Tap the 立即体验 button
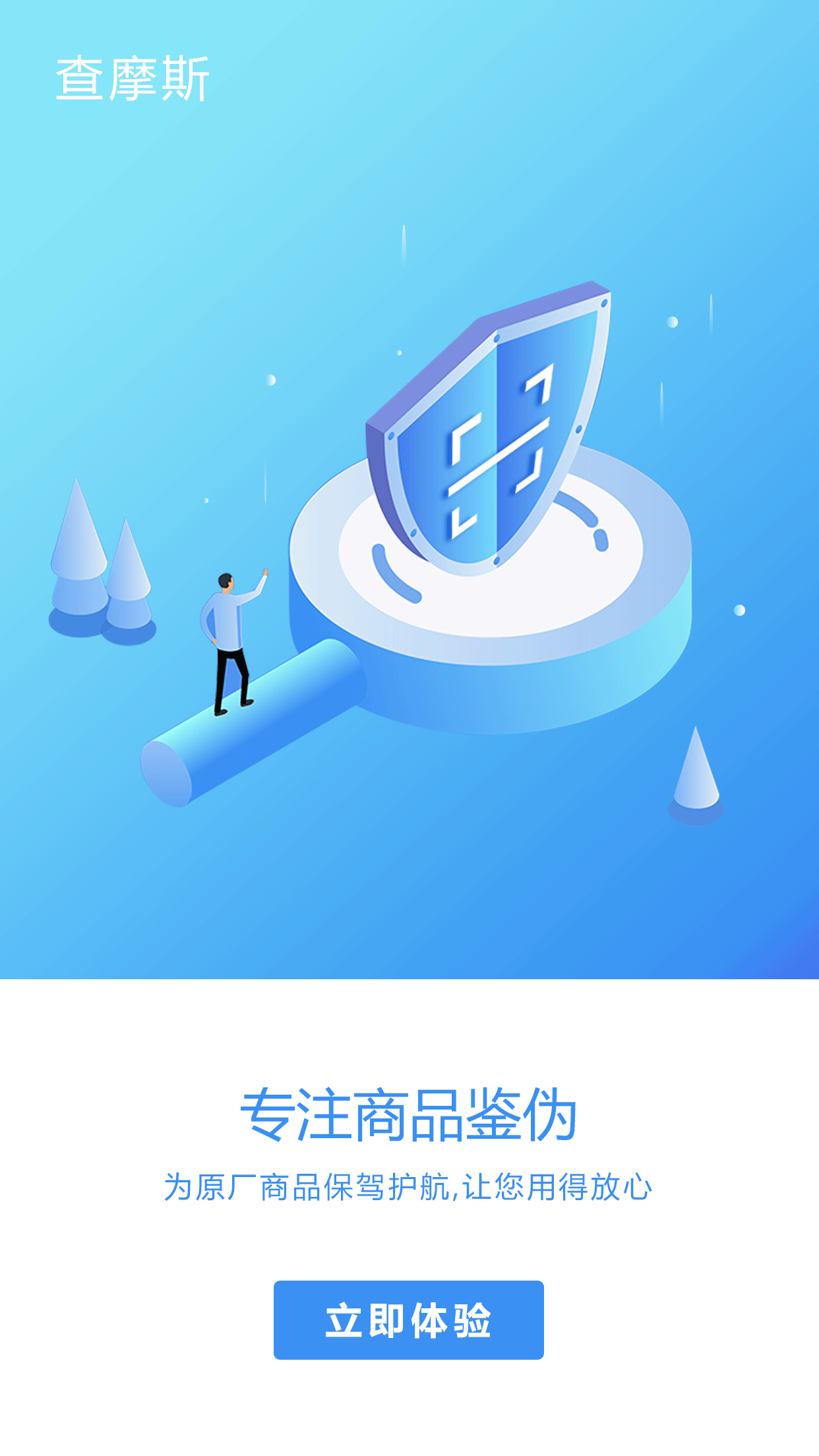Screen dimensions: 819x1456 [409, 1320]
